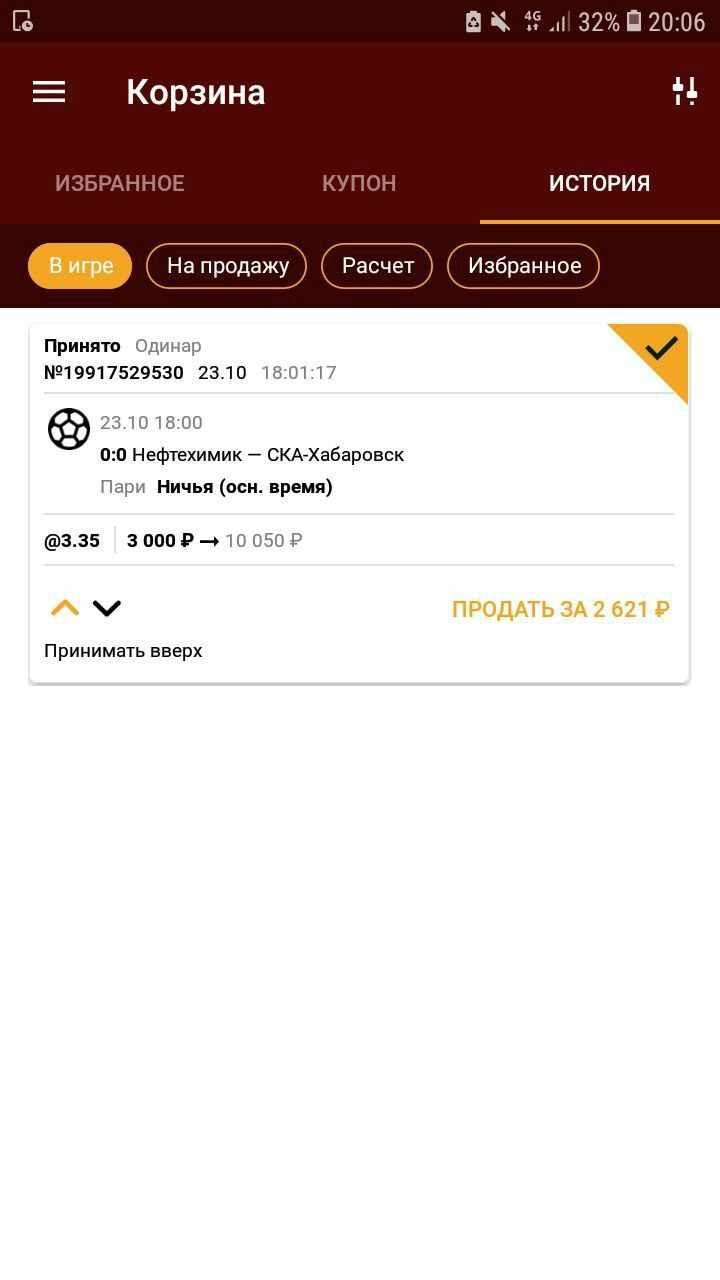Select the История tab
720x1280 pixels.
(599, 183)
